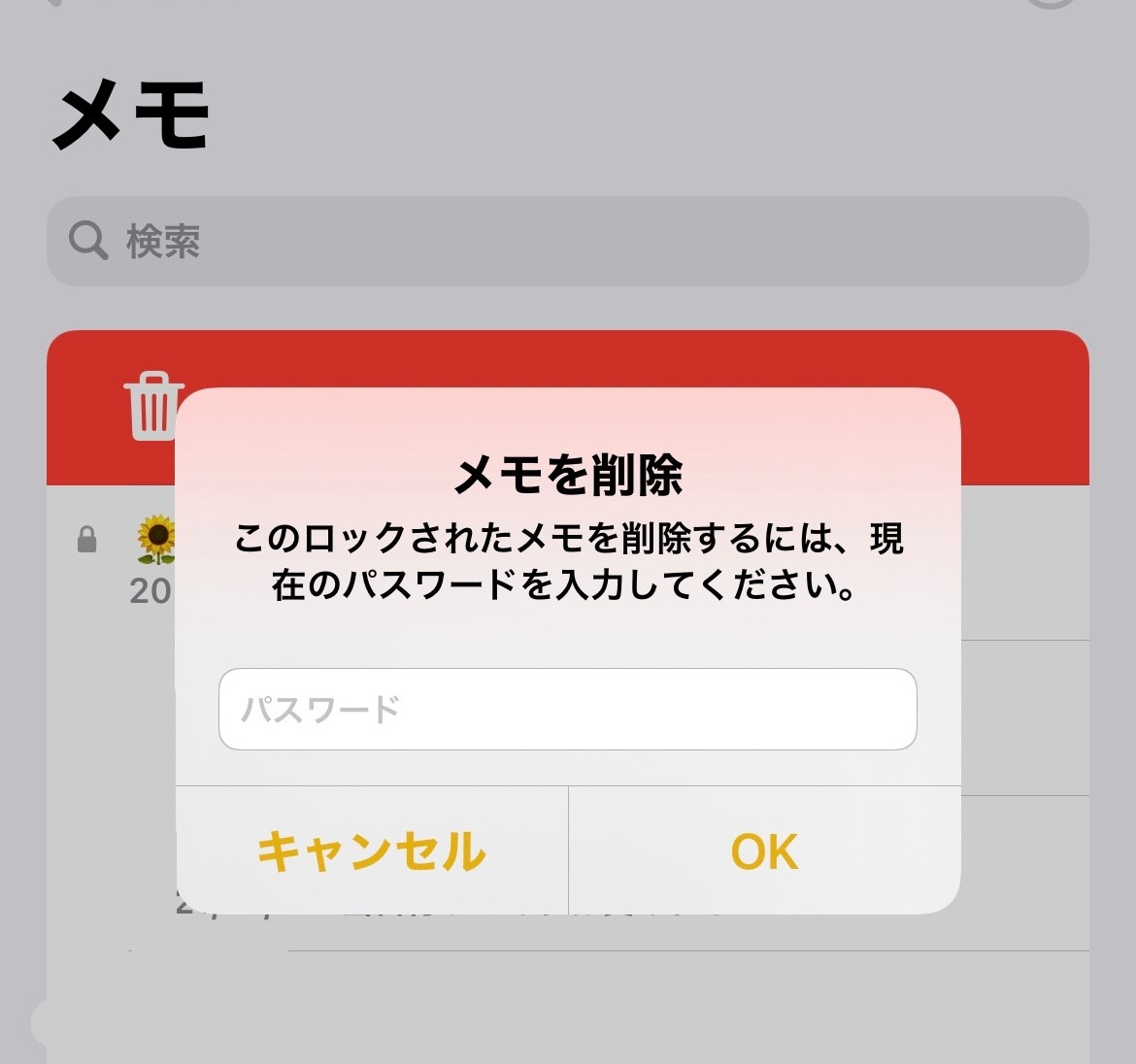Cancel the delete memo dialog
This screenshot has width=1136, height=1064.
pos(372,851)
